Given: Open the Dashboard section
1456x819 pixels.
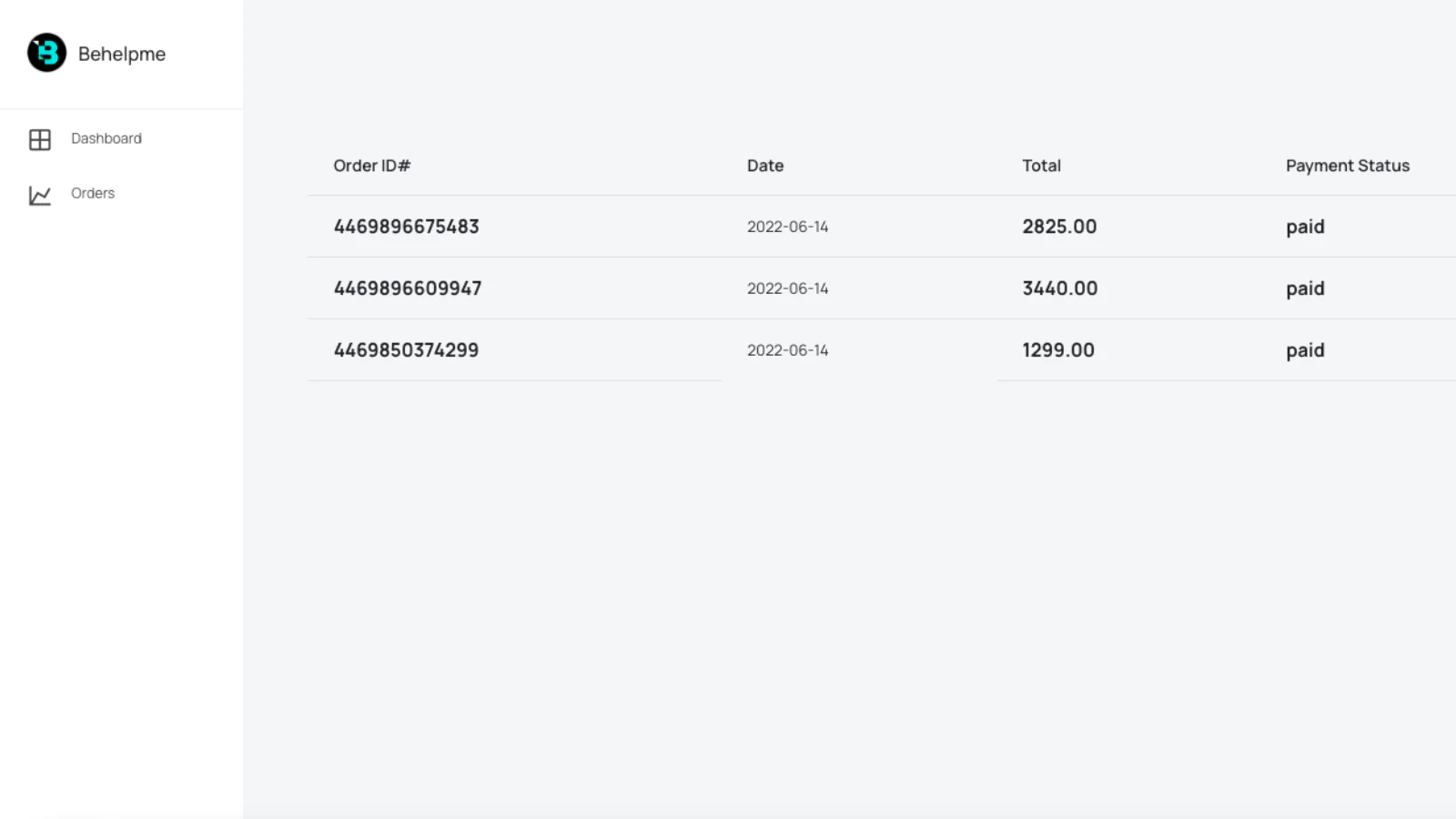Looking at the screenshot, I should (x=106, y=138).
